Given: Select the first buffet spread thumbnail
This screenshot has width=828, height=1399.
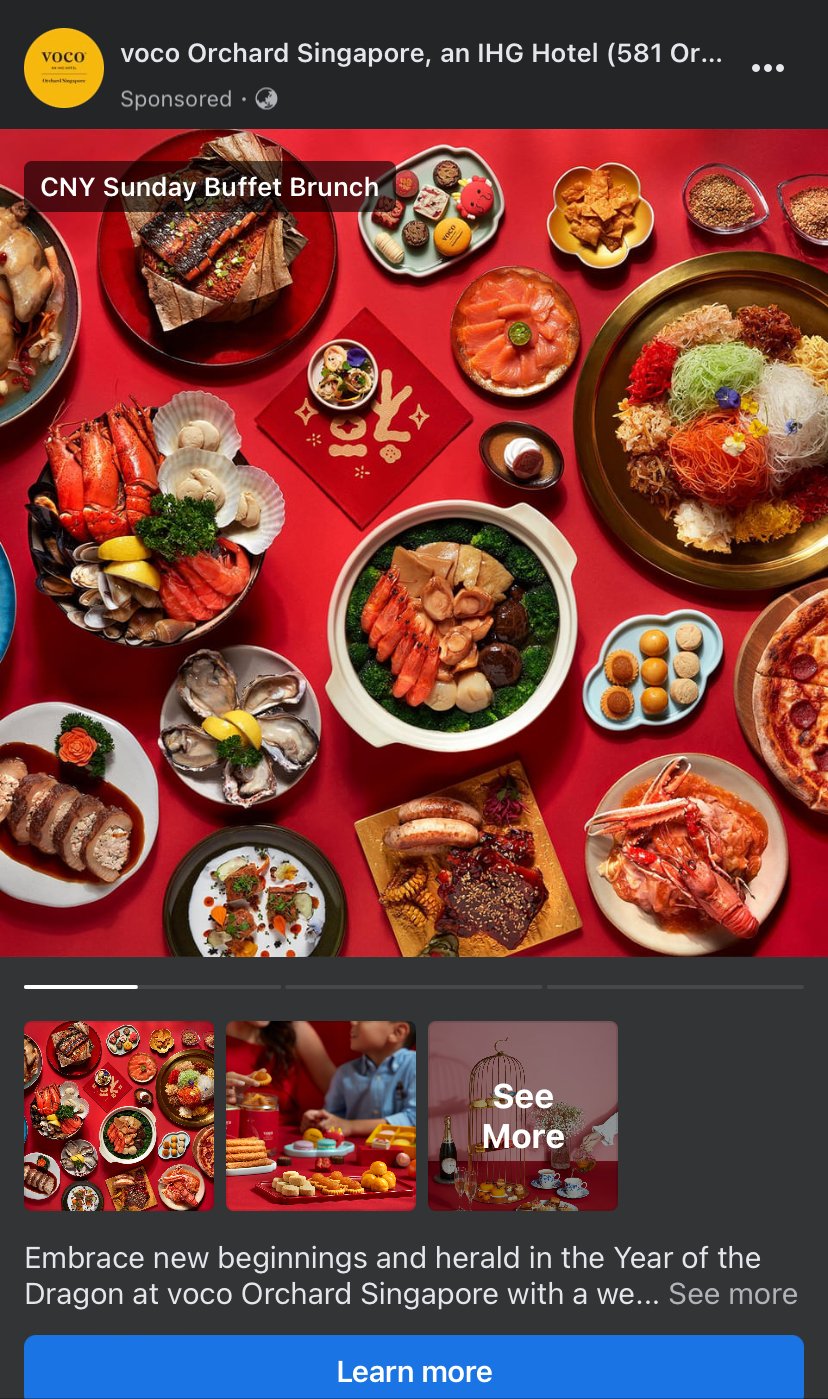Looking at the screenshot, I should 119,1115.
